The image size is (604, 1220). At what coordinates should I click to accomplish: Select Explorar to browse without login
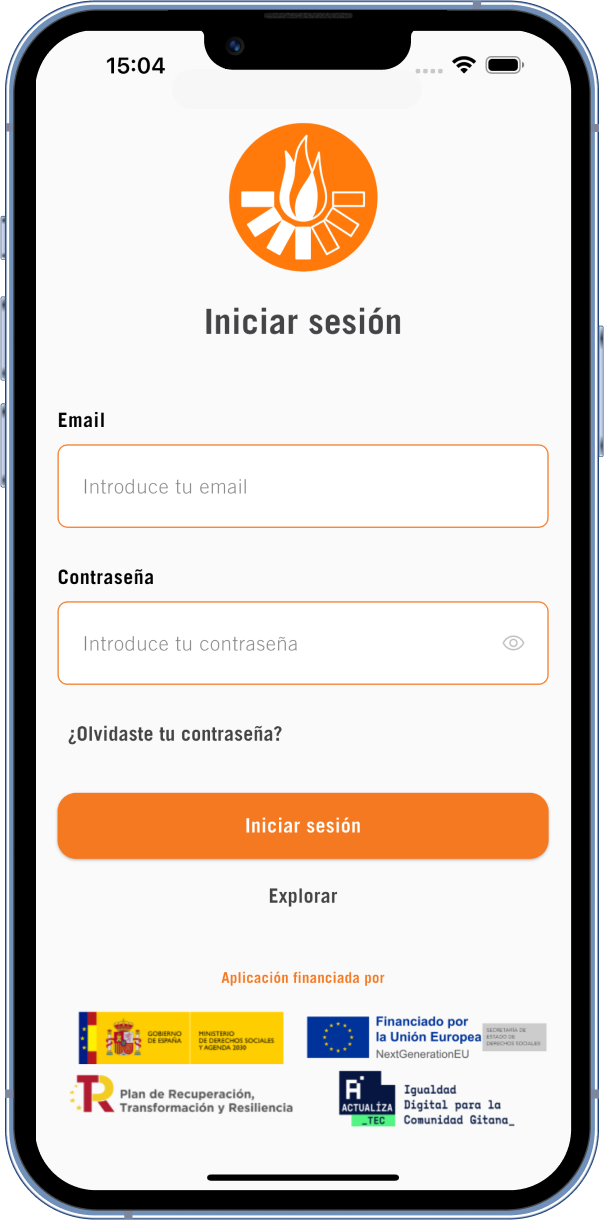pyautogui.click(x=302, y=896)
